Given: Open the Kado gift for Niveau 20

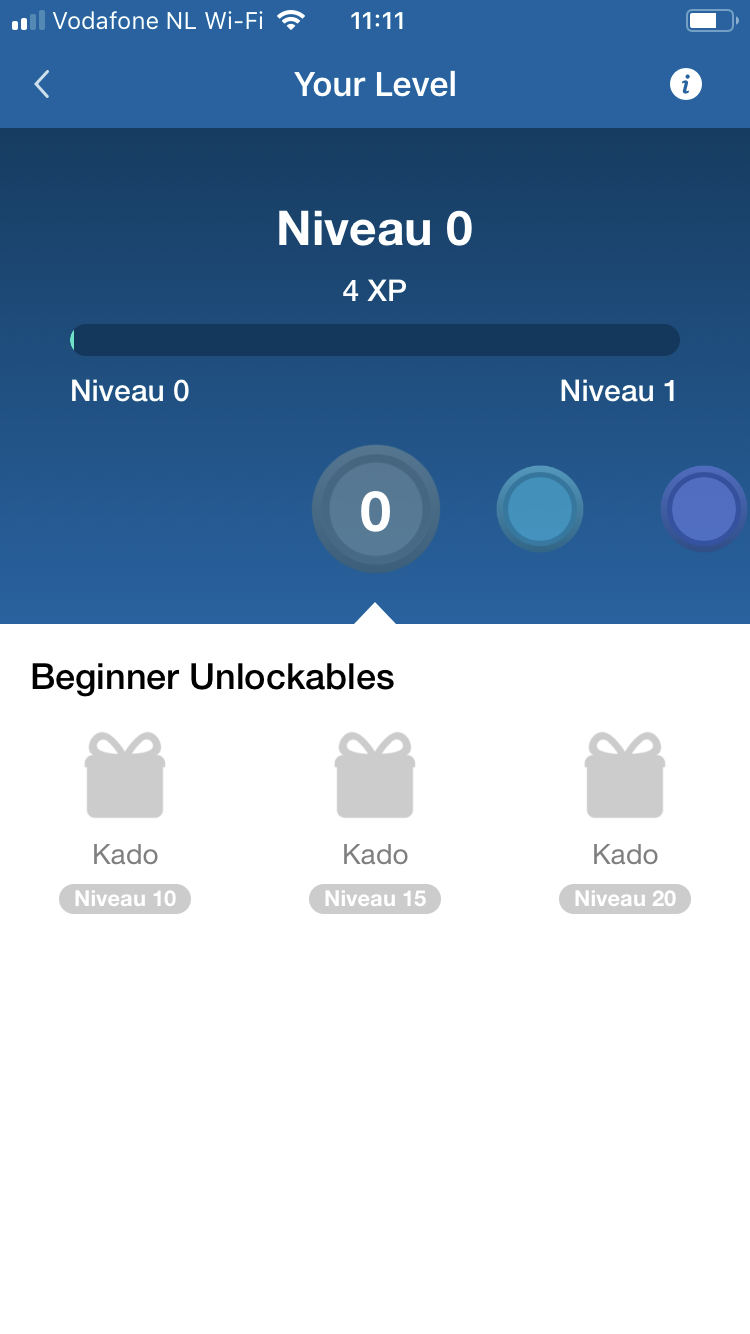Looking at the screenshot, I should 625,776.
